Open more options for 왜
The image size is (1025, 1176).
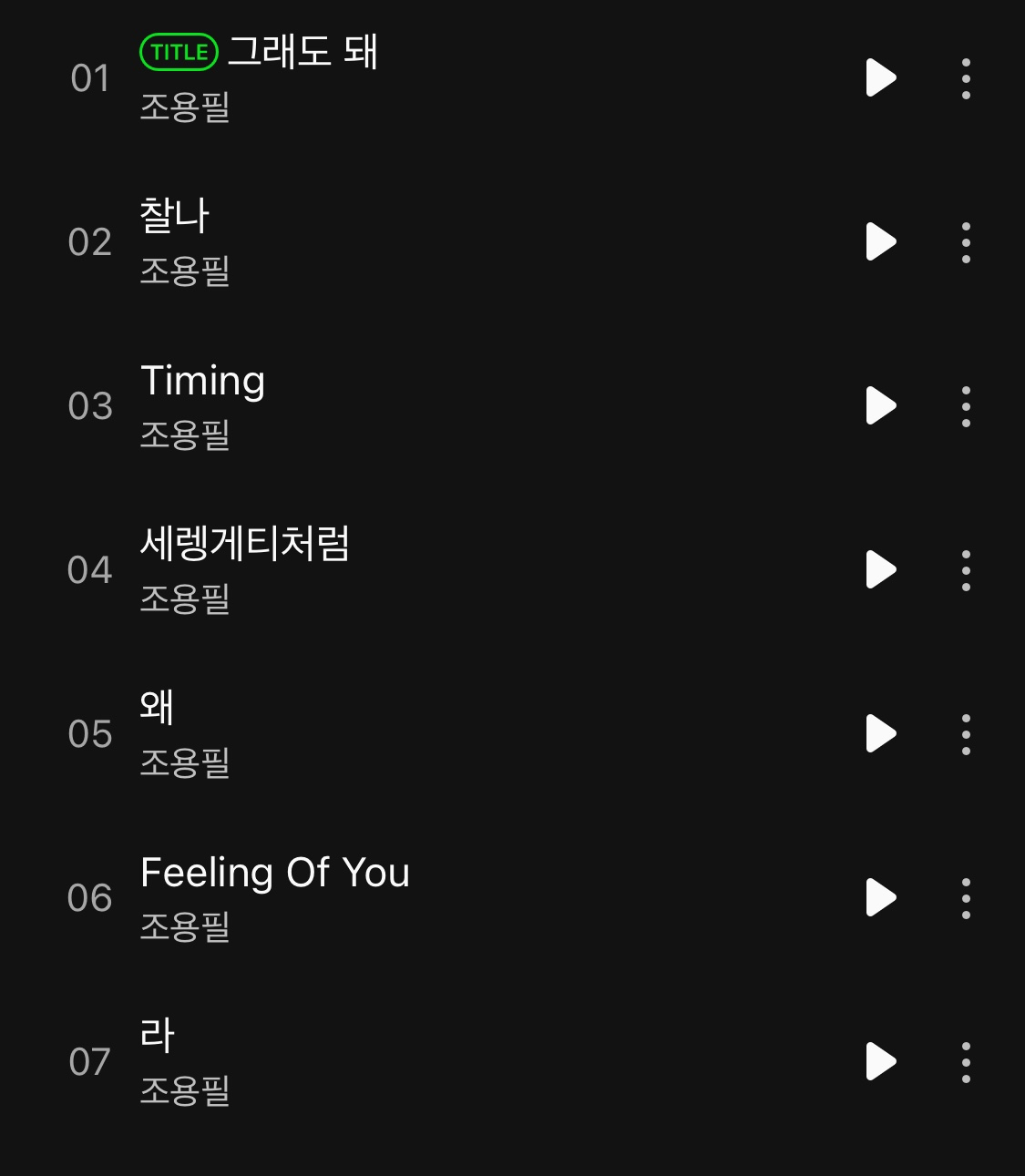(x=965, y=733)
